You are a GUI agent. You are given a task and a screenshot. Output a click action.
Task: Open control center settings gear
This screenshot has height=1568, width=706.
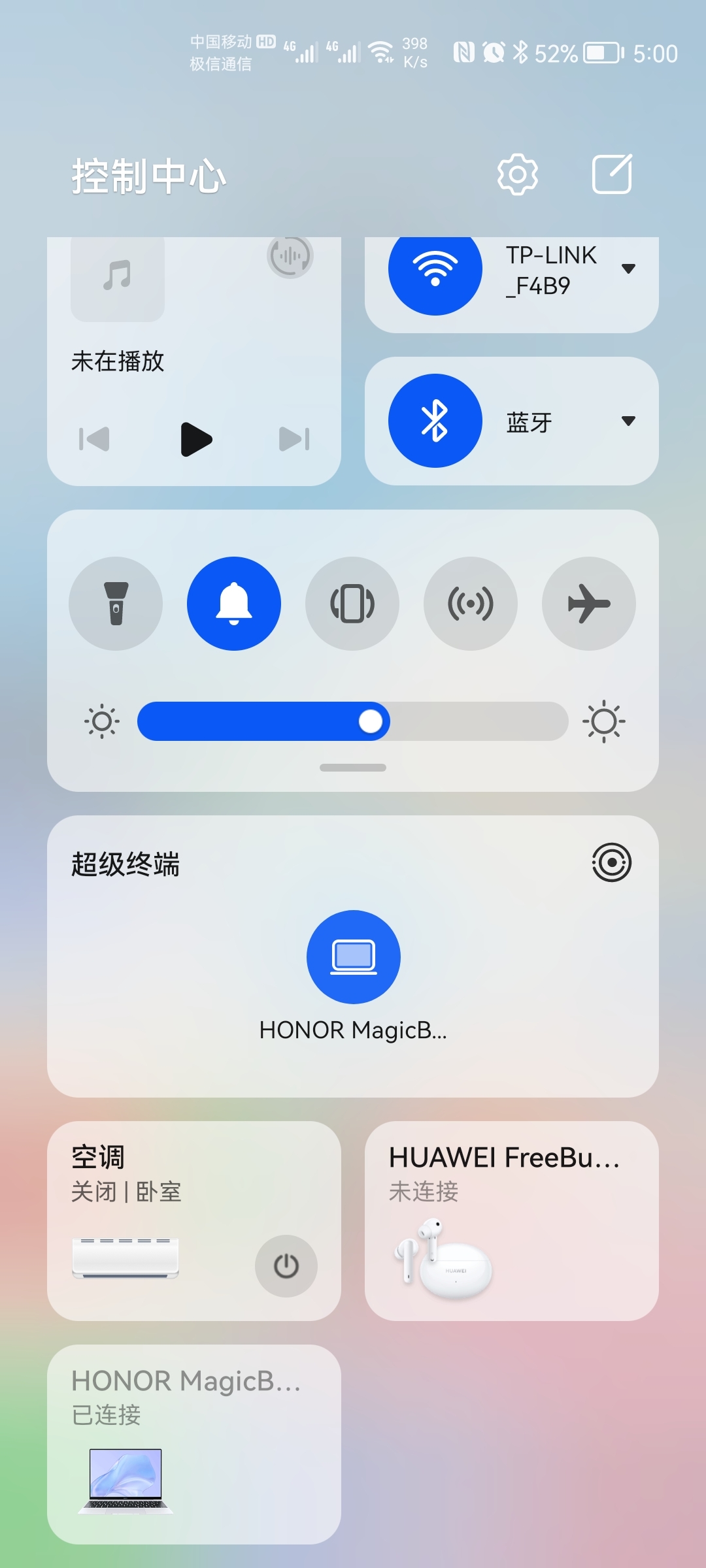(516, 174)
